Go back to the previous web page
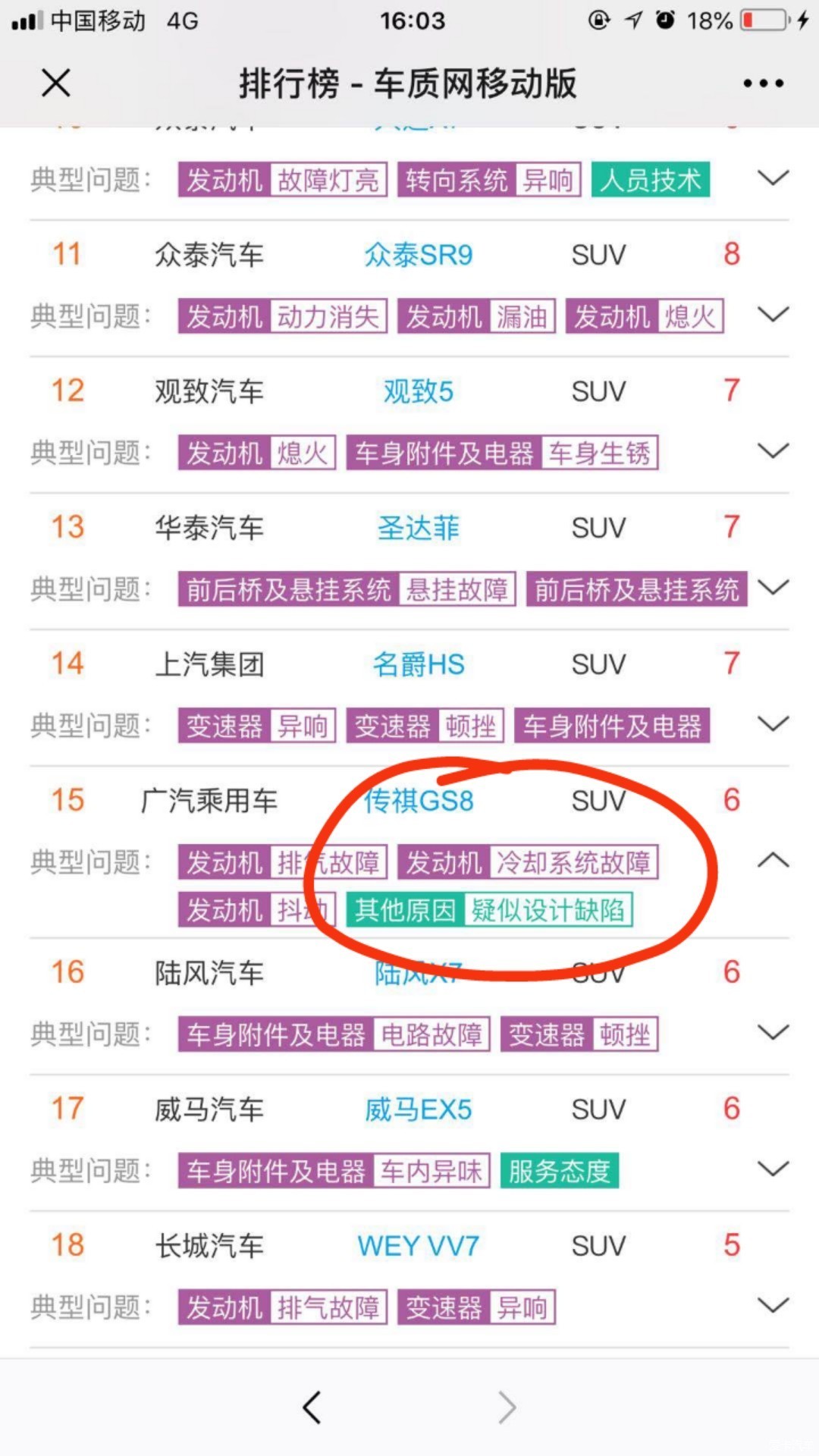Image resolution: width=819 pixels, height=1456 pixels. tap(312, 1407)
